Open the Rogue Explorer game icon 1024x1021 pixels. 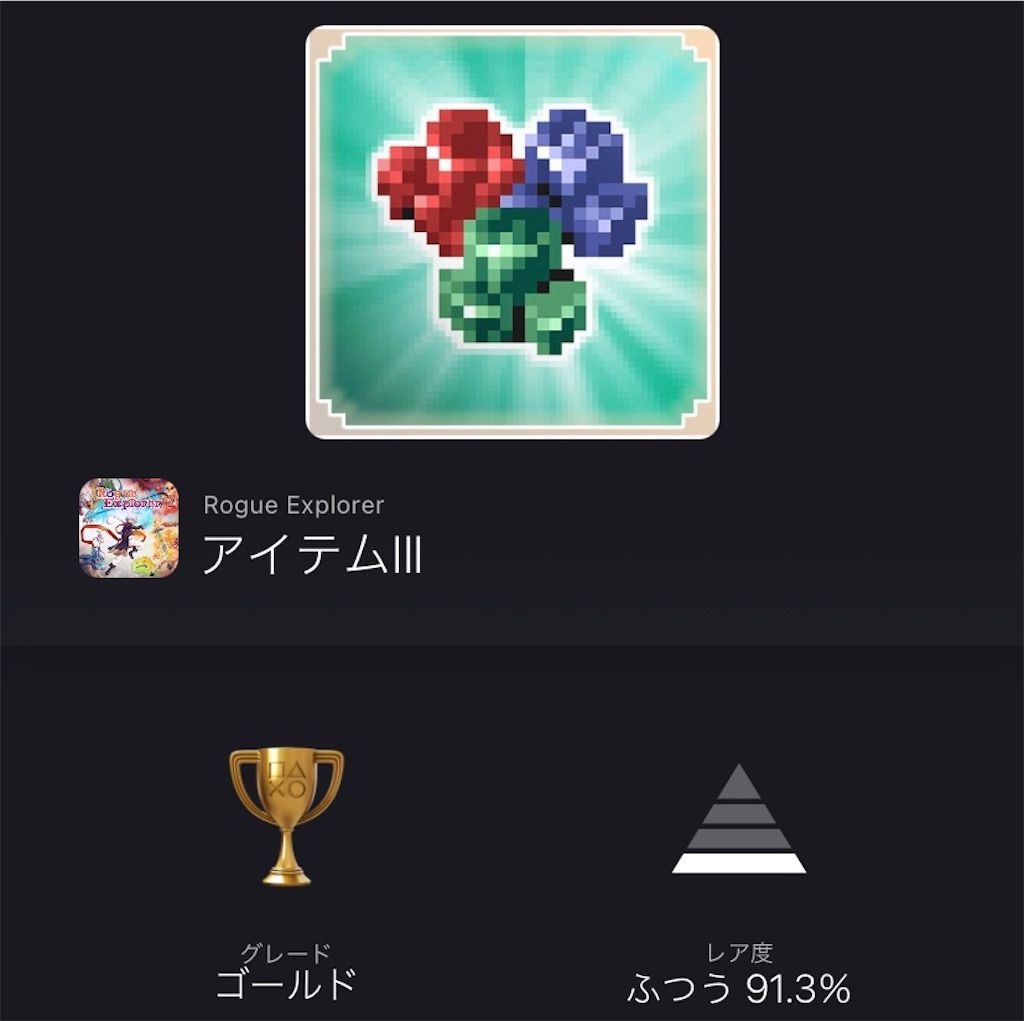click(129, 528)
